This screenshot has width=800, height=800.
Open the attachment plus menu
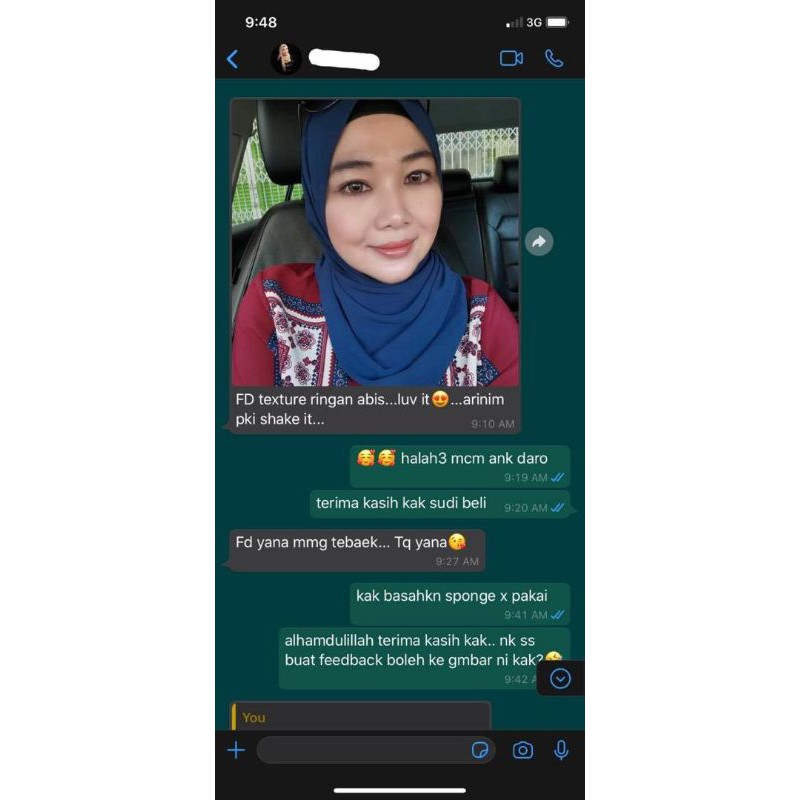pos(236,750)
